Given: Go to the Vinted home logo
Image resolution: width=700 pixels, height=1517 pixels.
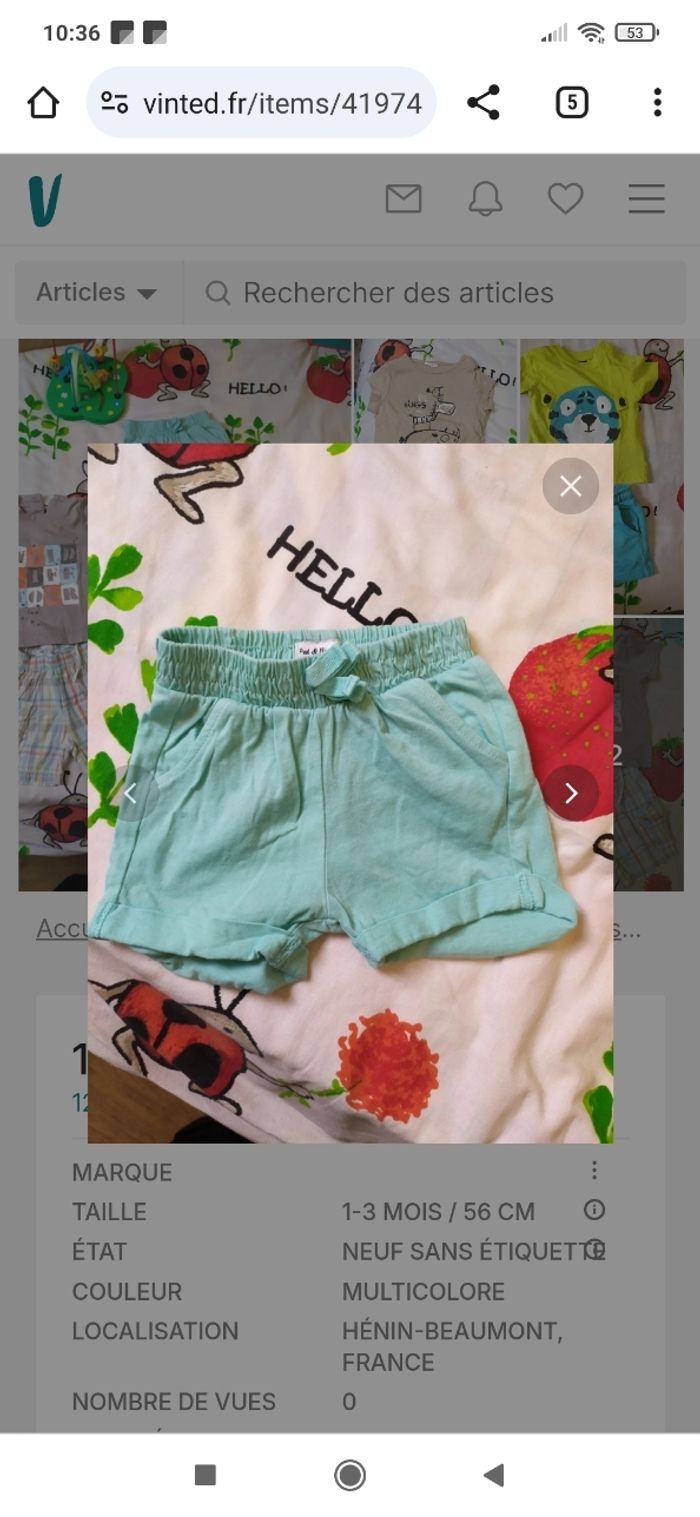Looking at the screenshot, I should 45,199.
